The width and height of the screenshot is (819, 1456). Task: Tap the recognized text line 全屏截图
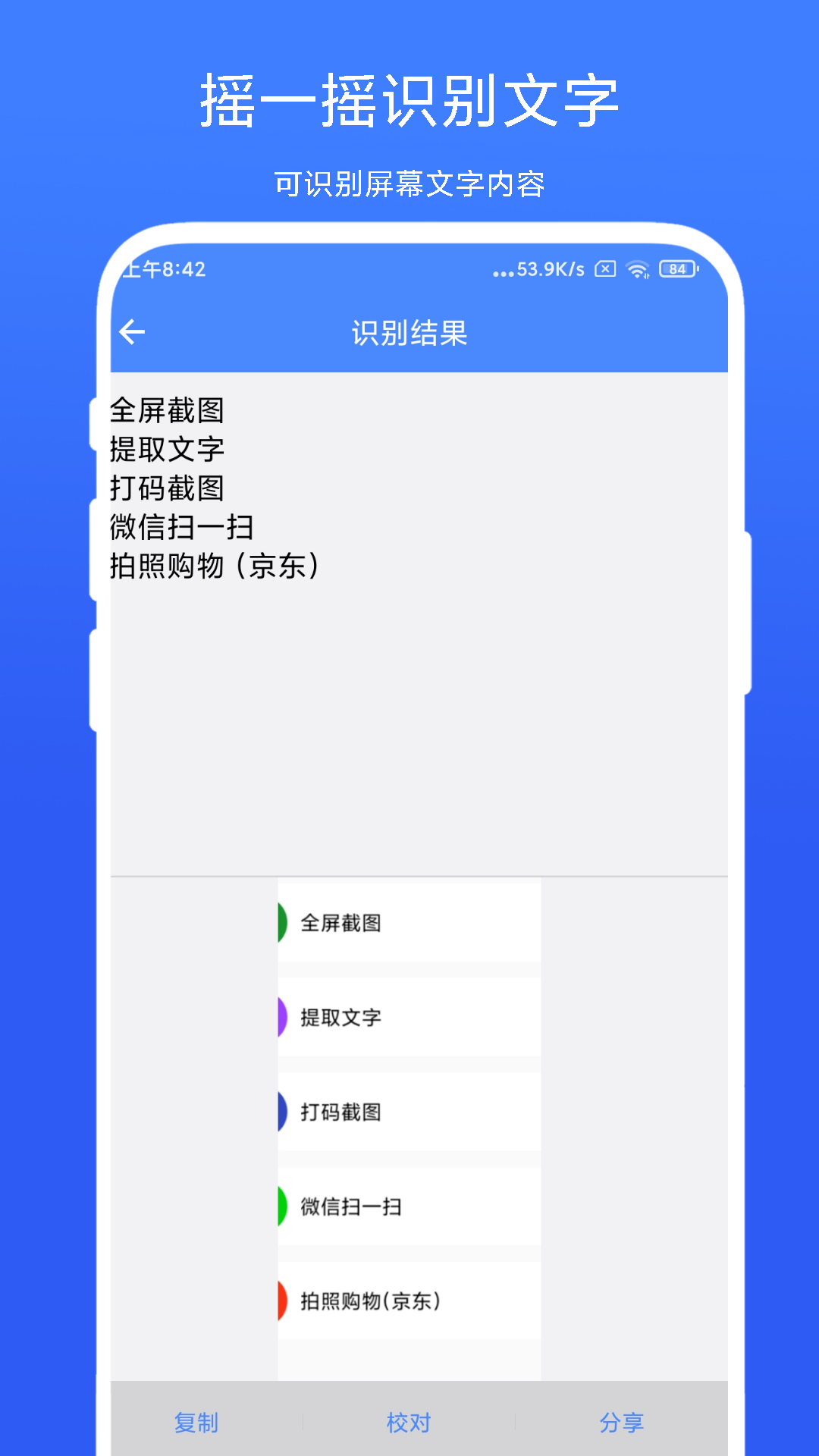[x=168, y=410]
